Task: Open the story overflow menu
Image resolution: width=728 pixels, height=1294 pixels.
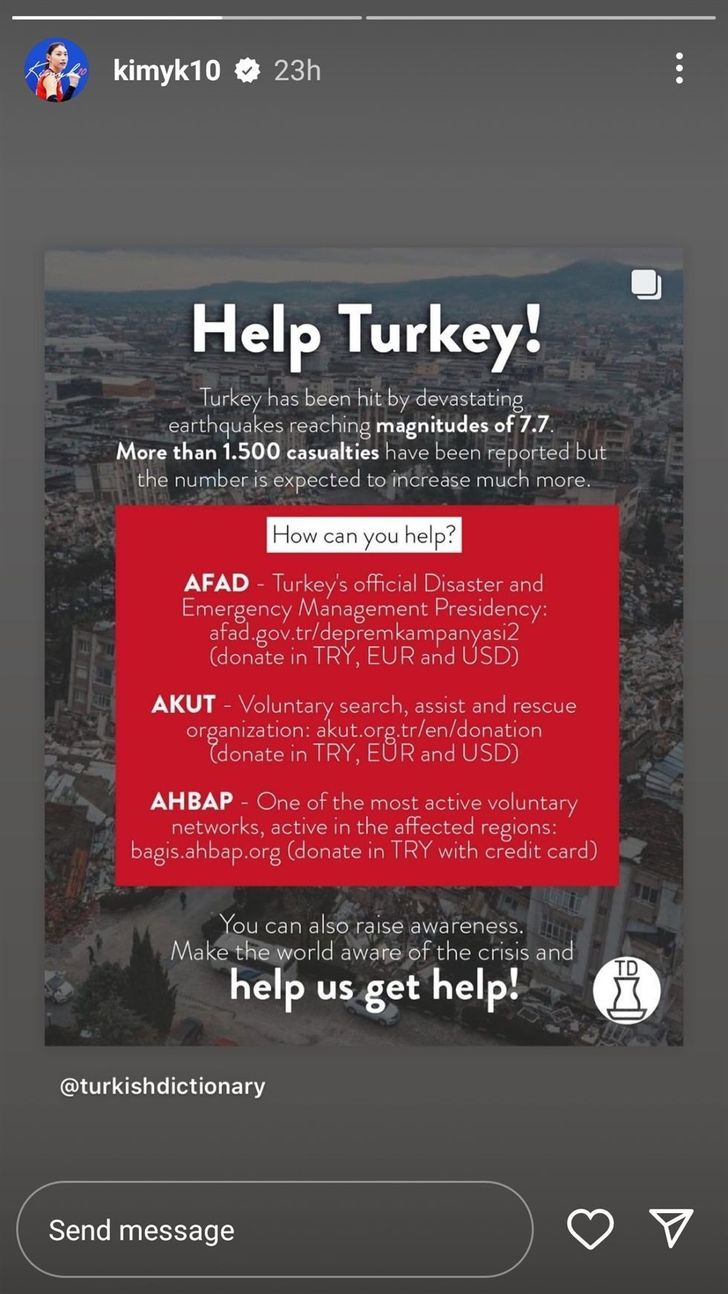Action: click(x=679, y=69)
